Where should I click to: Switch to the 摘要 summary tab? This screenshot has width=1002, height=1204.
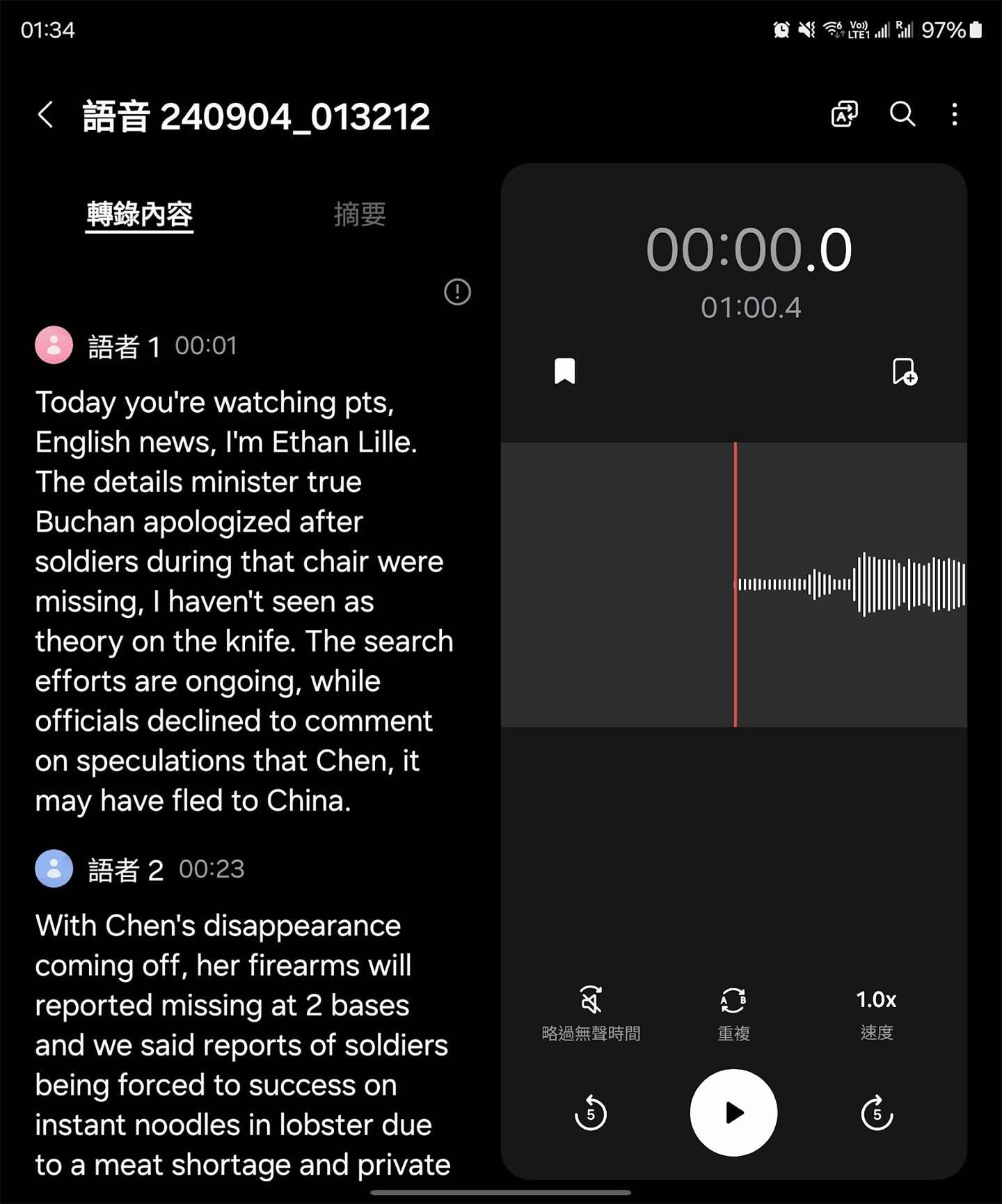pyautogui.click(x=359, y=214)
